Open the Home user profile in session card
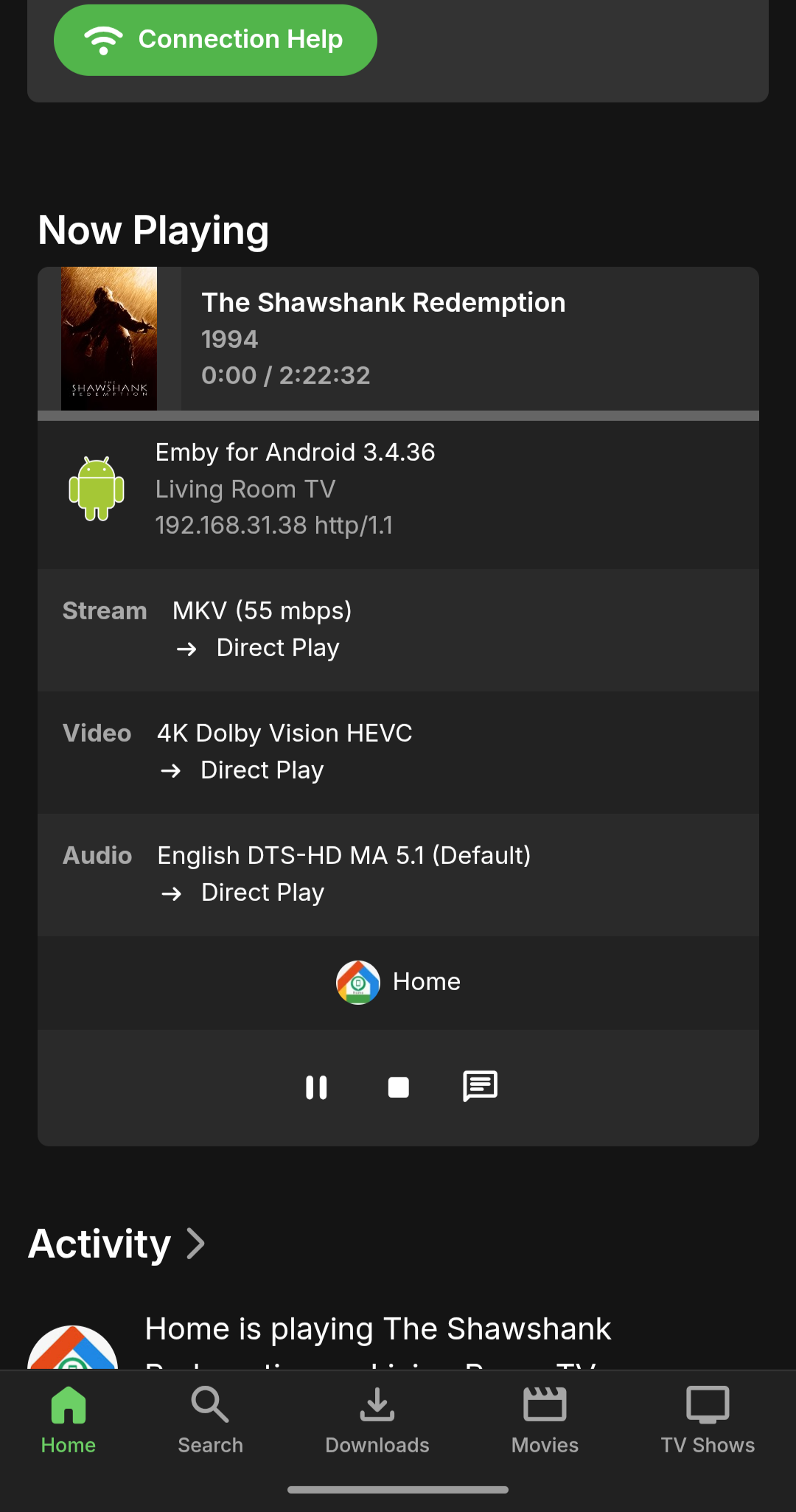The image size is (796, 1512). 398,982
